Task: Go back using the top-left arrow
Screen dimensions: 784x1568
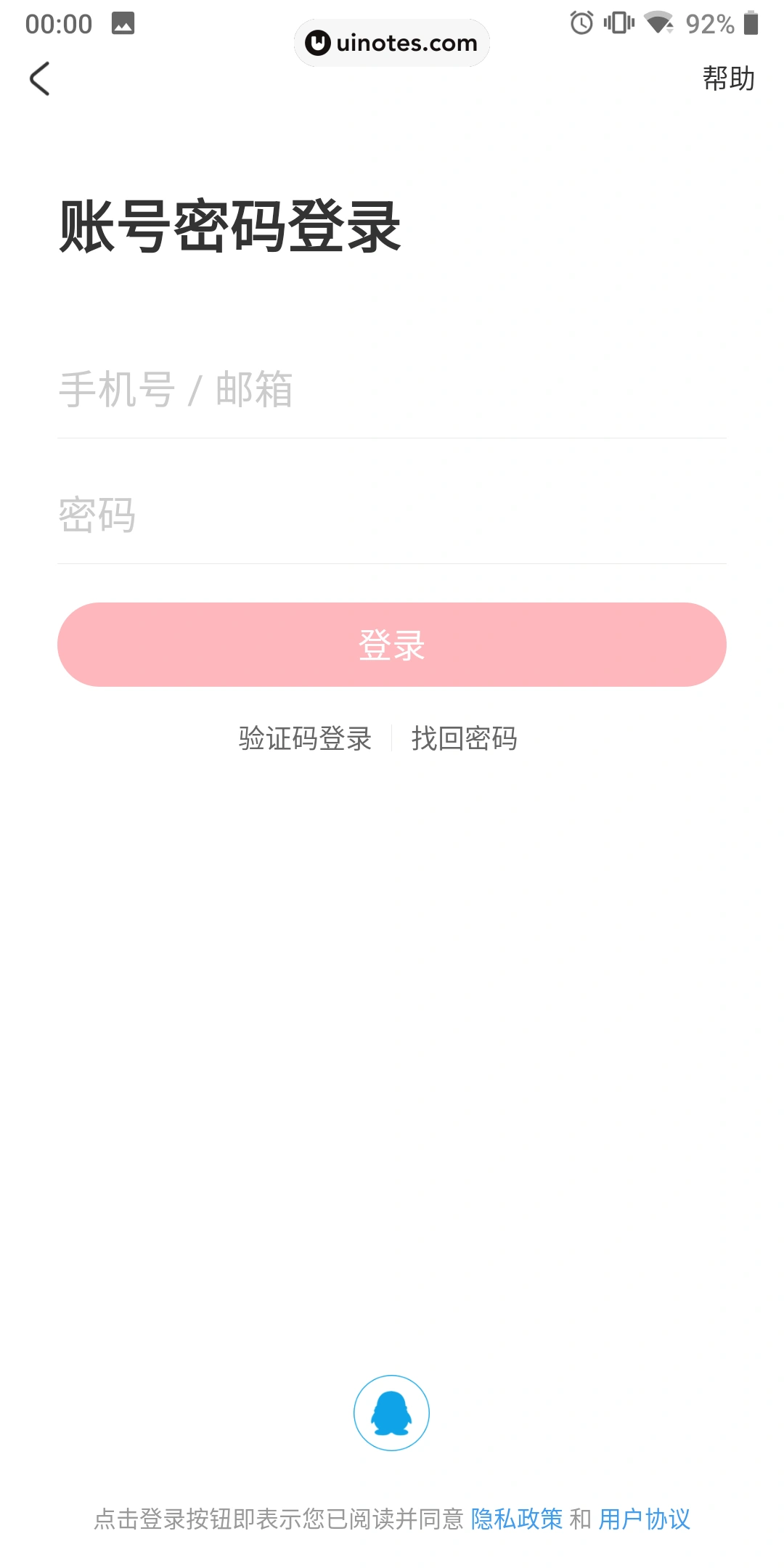Action: [x=40, y=78]
